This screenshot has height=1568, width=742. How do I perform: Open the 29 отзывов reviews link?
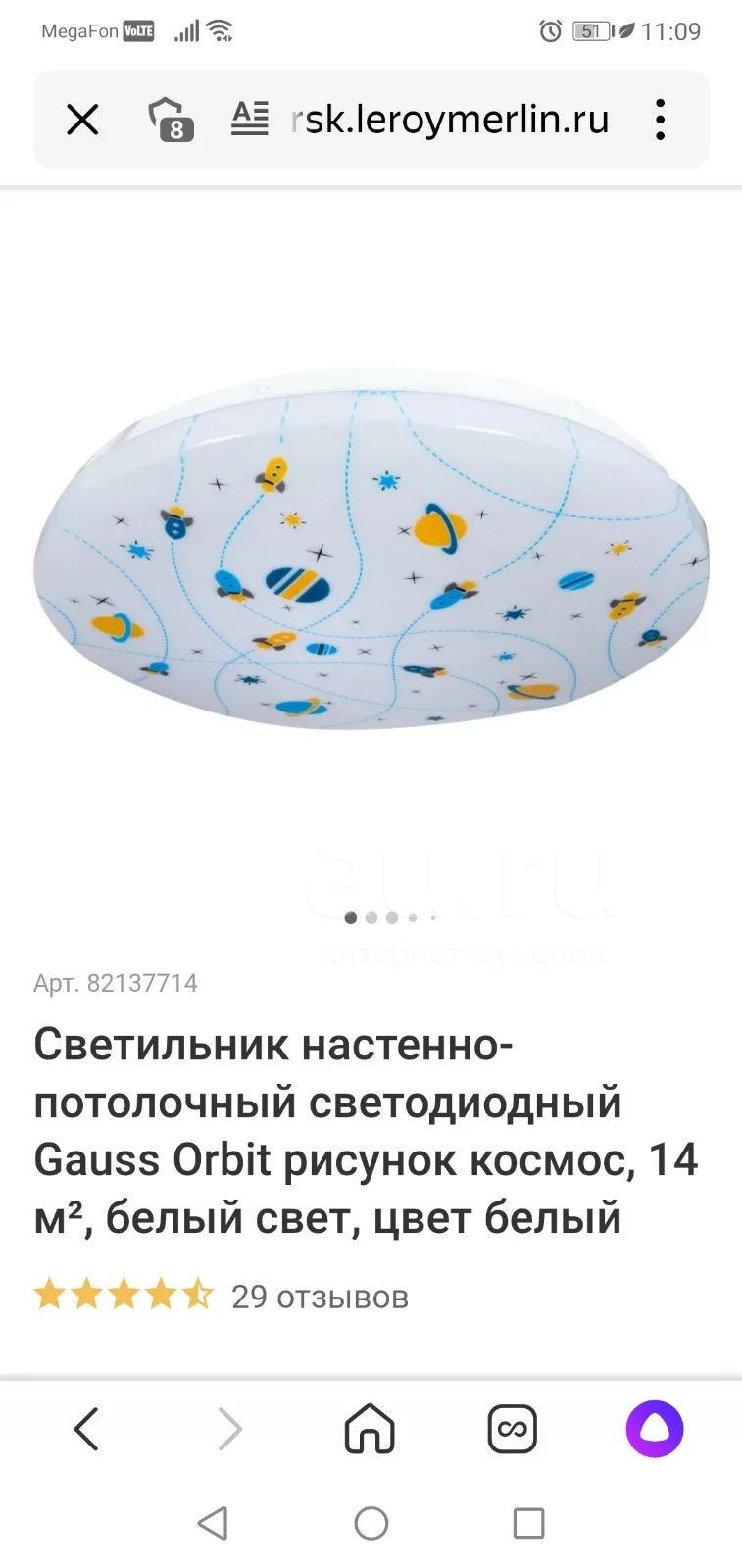click(x=320, y=1297)
